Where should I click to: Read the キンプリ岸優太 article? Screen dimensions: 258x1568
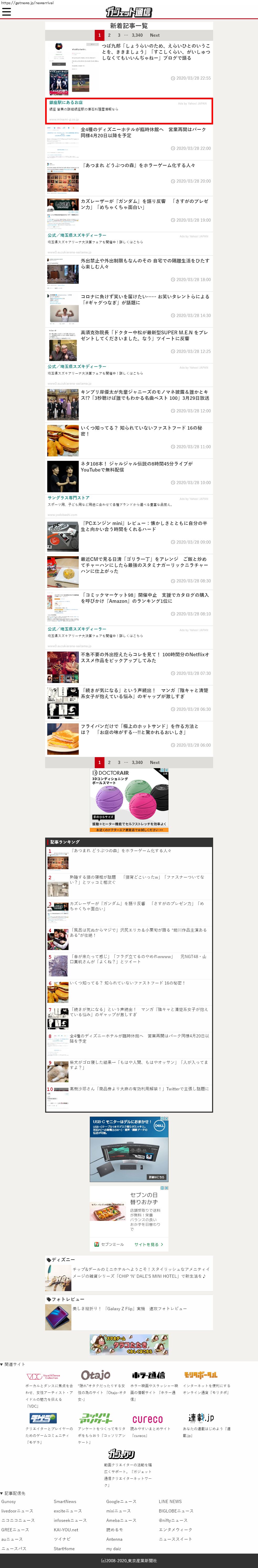[x=145, y=395]
